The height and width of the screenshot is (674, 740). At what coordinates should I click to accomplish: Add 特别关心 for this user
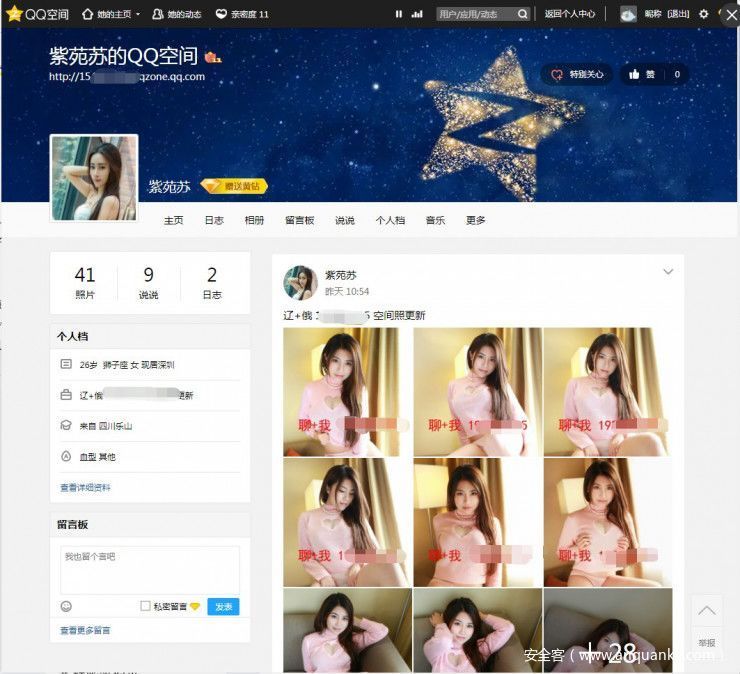(x=577, y=74)
